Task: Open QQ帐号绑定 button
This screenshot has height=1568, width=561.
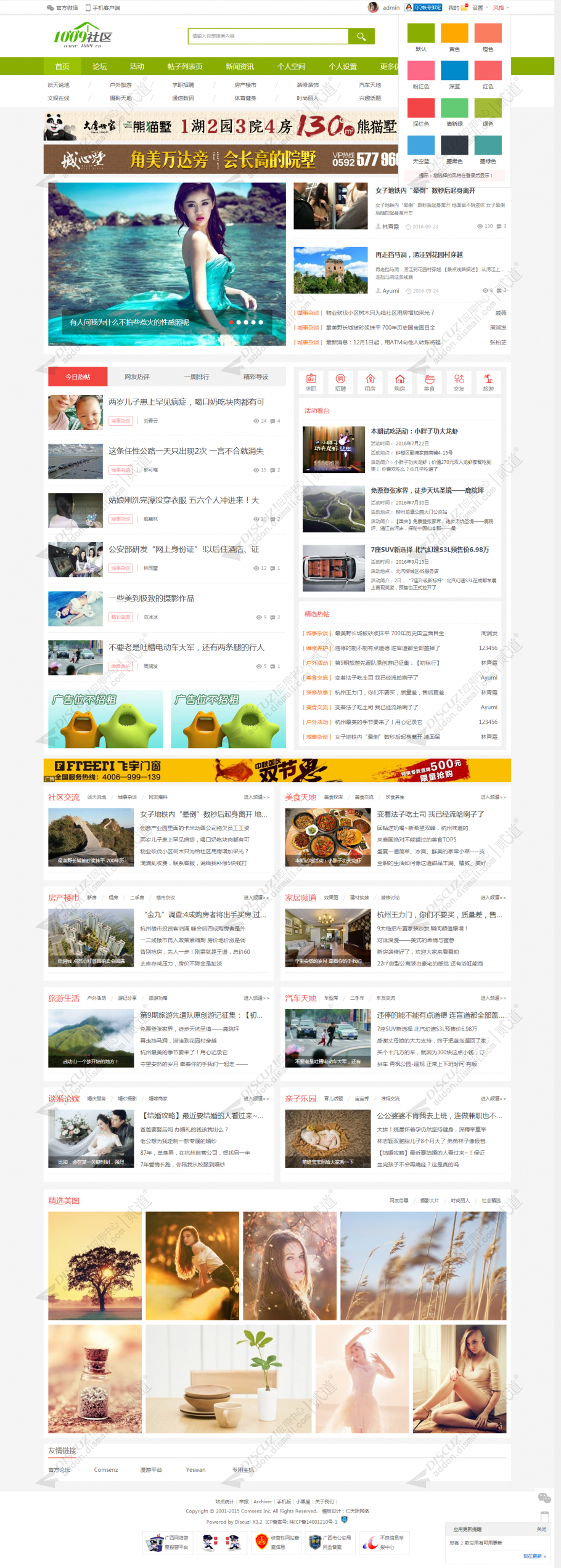Action: coord(424,8)
